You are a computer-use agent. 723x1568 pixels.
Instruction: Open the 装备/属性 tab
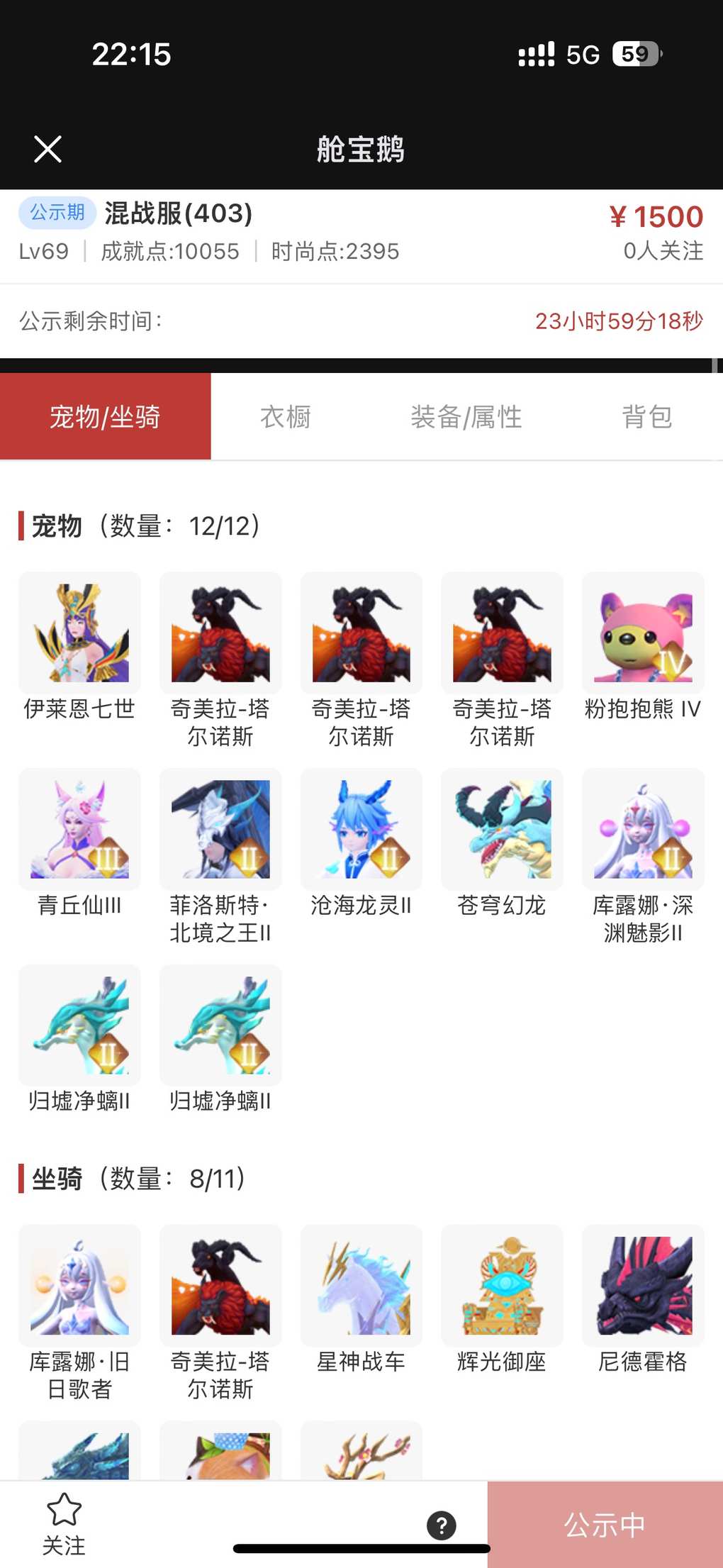tap(466, 417)
